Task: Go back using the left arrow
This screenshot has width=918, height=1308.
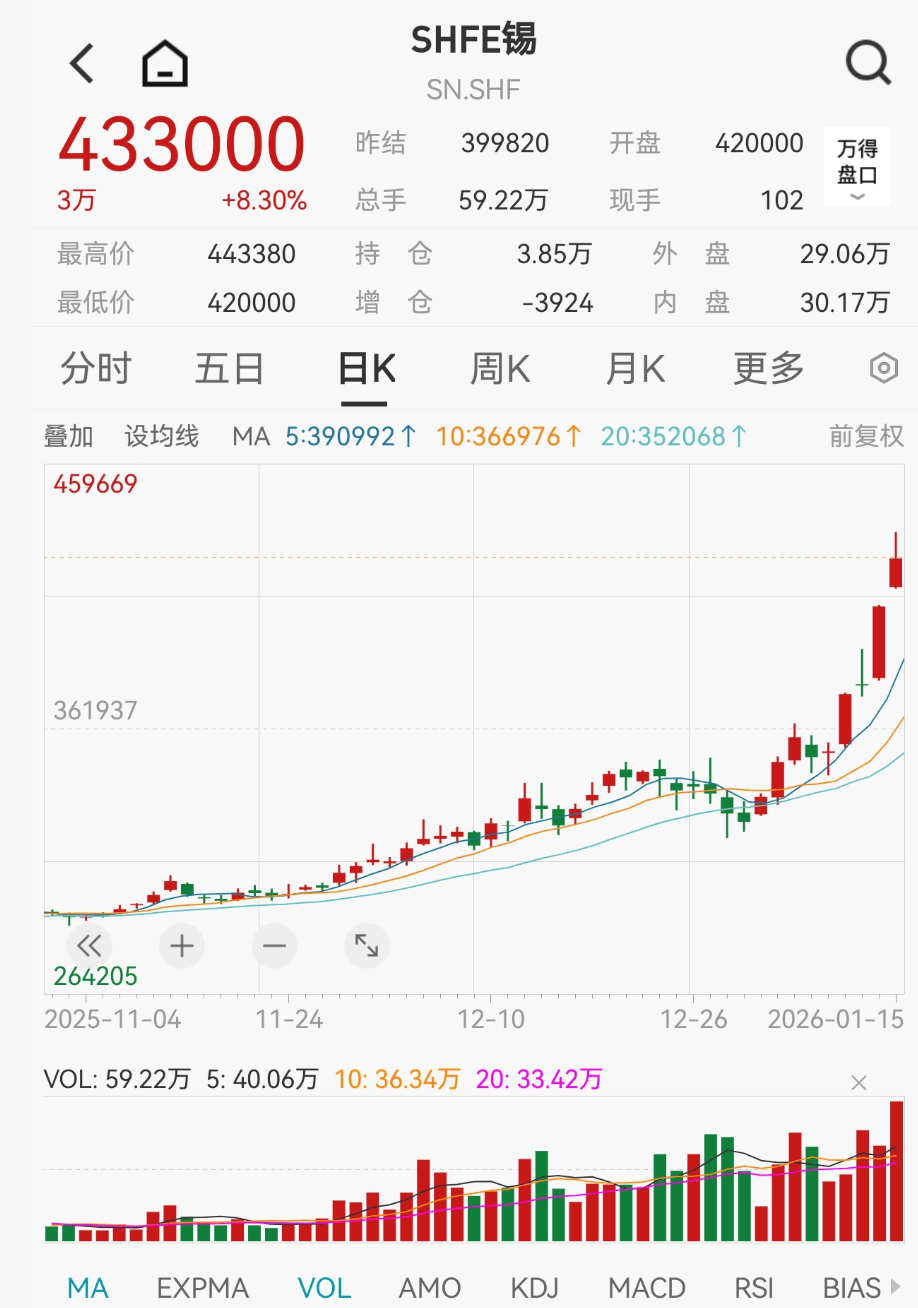Action: pos(82,64)
